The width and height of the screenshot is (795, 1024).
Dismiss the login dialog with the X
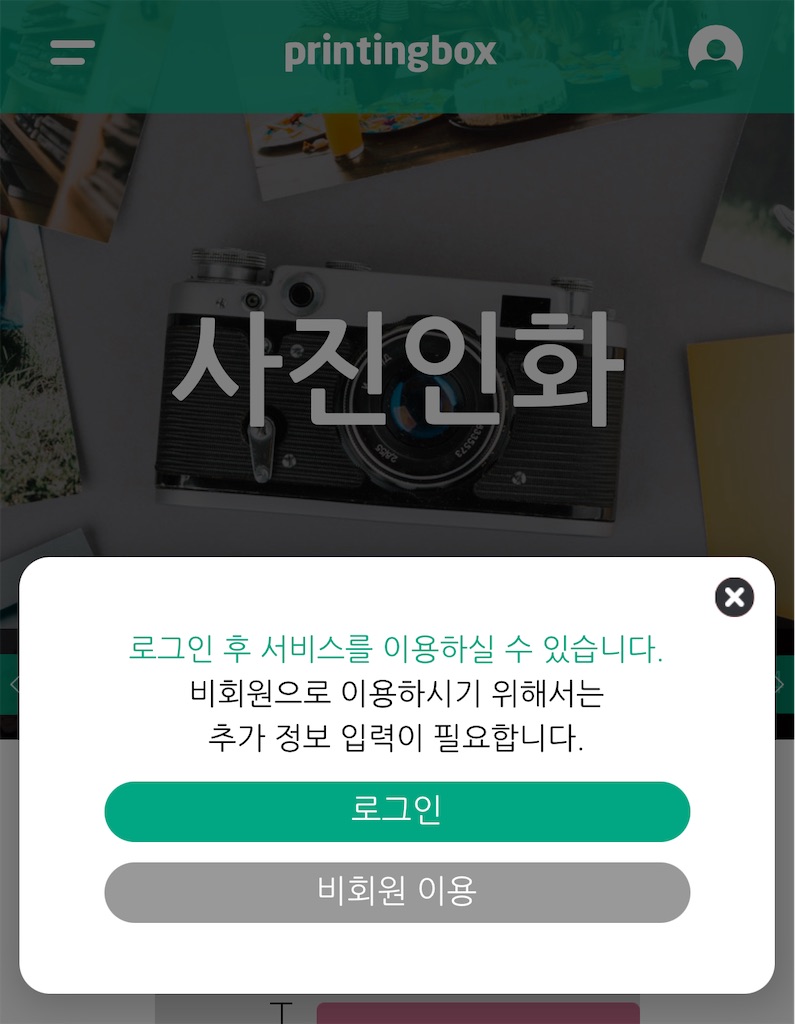coord(734,597)
